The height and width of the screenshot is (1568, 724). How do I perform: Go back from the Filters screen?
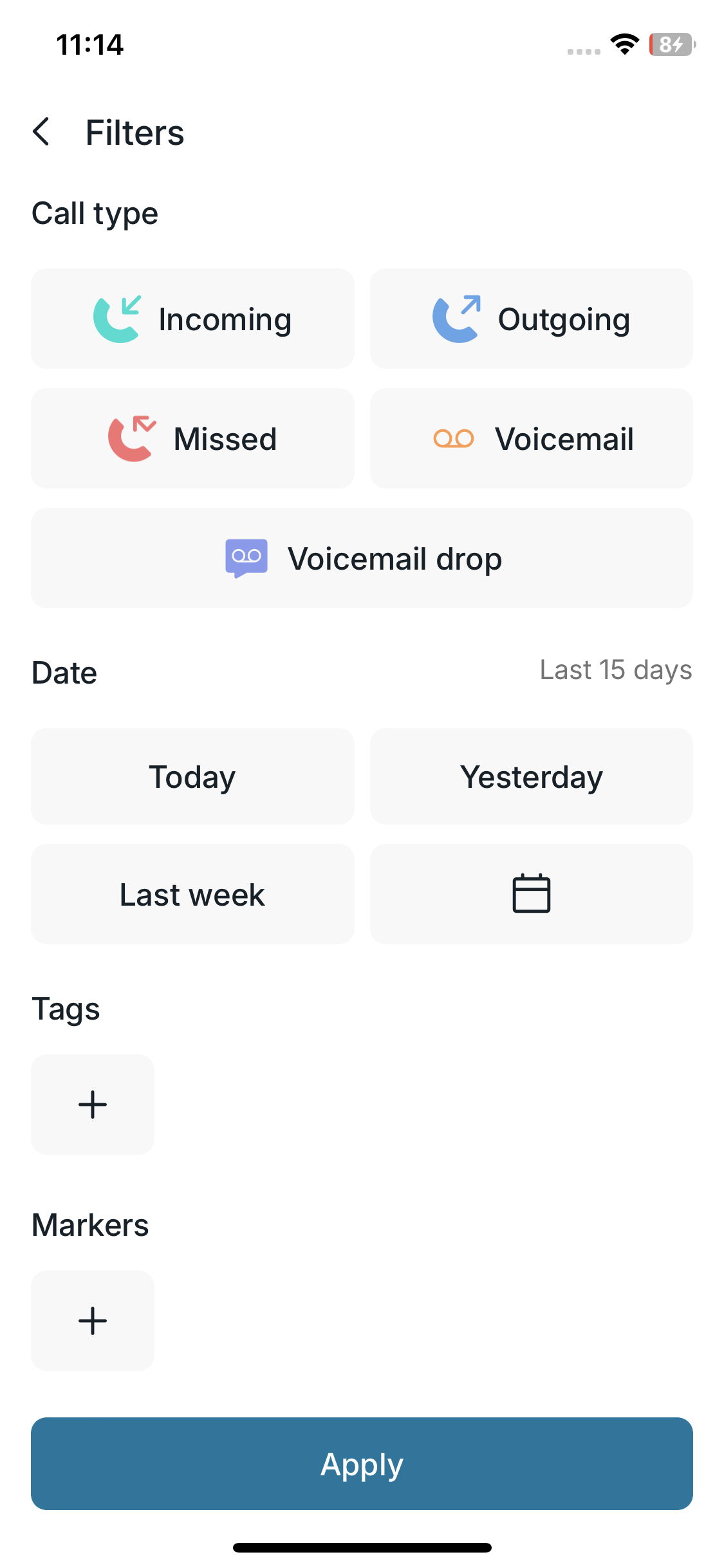click(42, 132)
